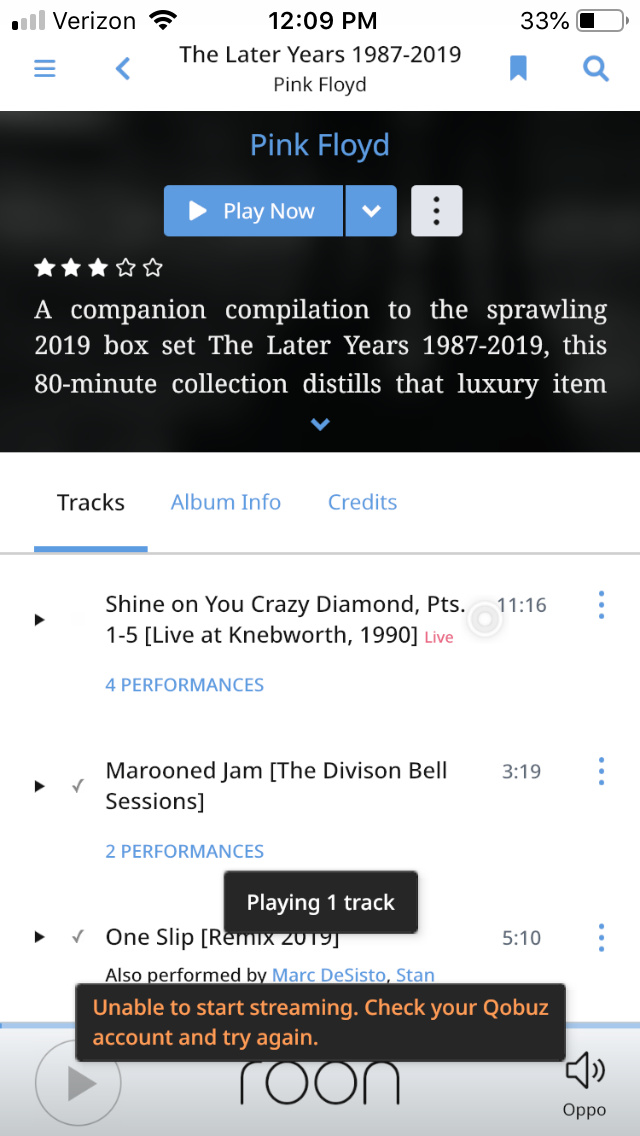View 2 performances of Marooned Jam
Image resolution: width=640 pixels, height=1136 pixels.
point(184,851)
